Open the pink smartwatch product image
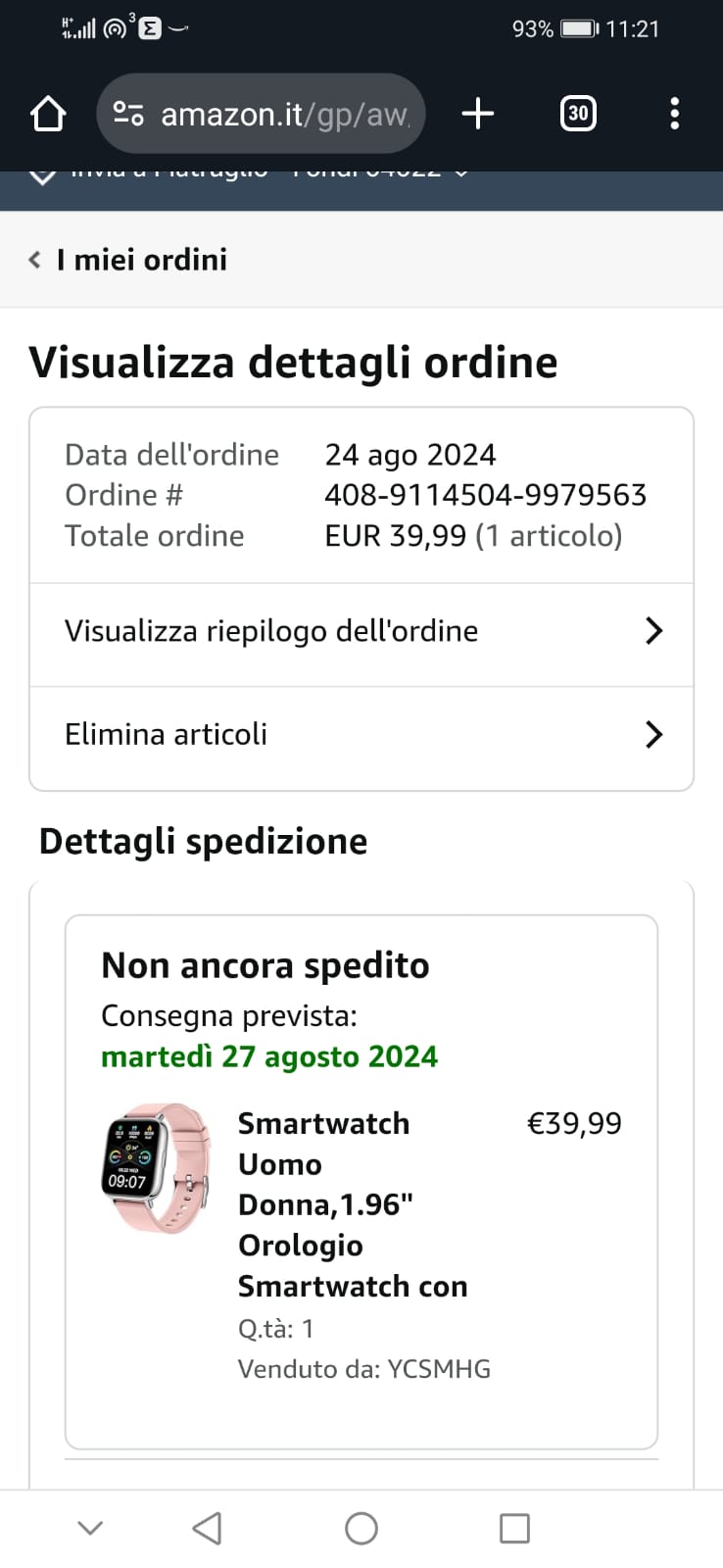The width and height of the screenshot is (723, 1568). click(x=157, y=1167)
